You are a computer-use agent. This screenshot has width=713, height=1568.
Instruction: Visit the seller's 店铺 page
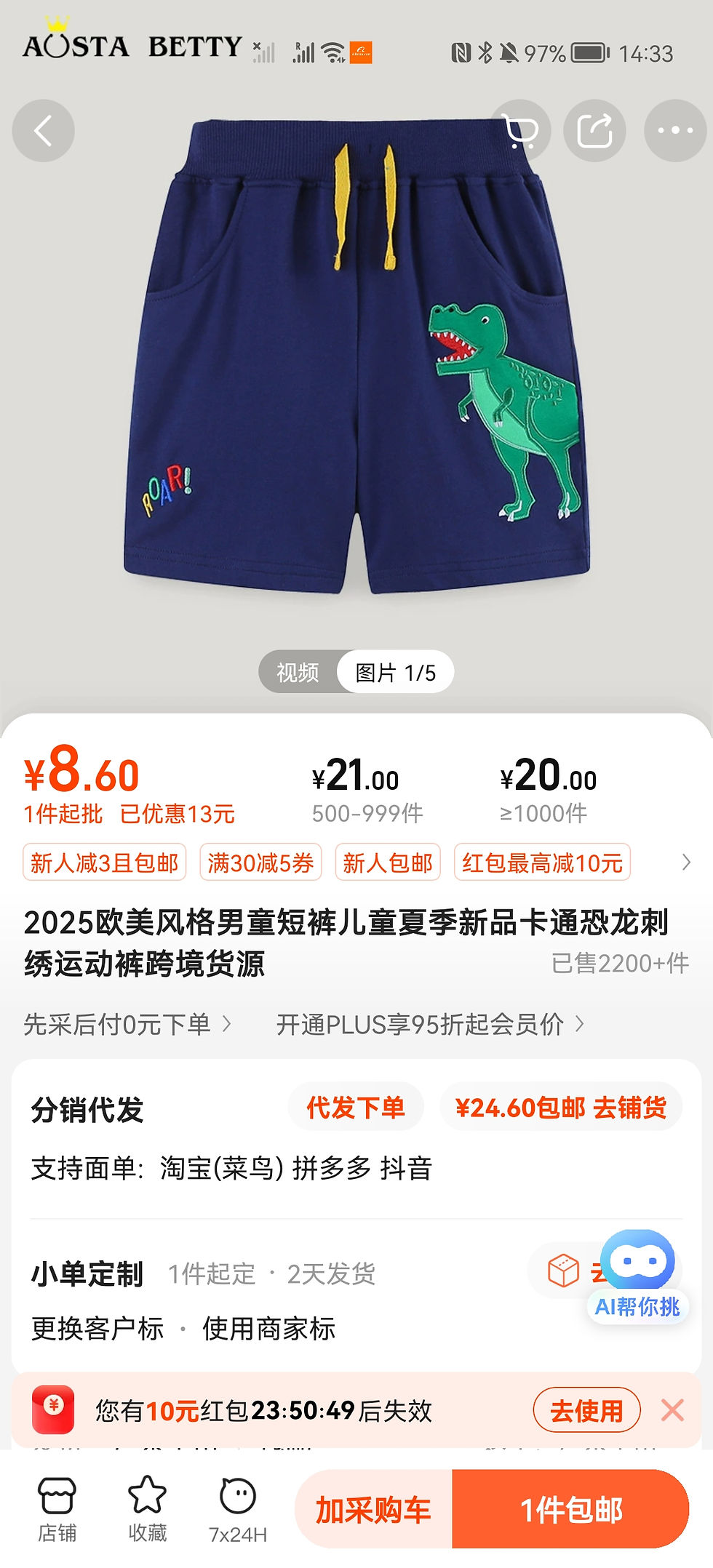57,1509
